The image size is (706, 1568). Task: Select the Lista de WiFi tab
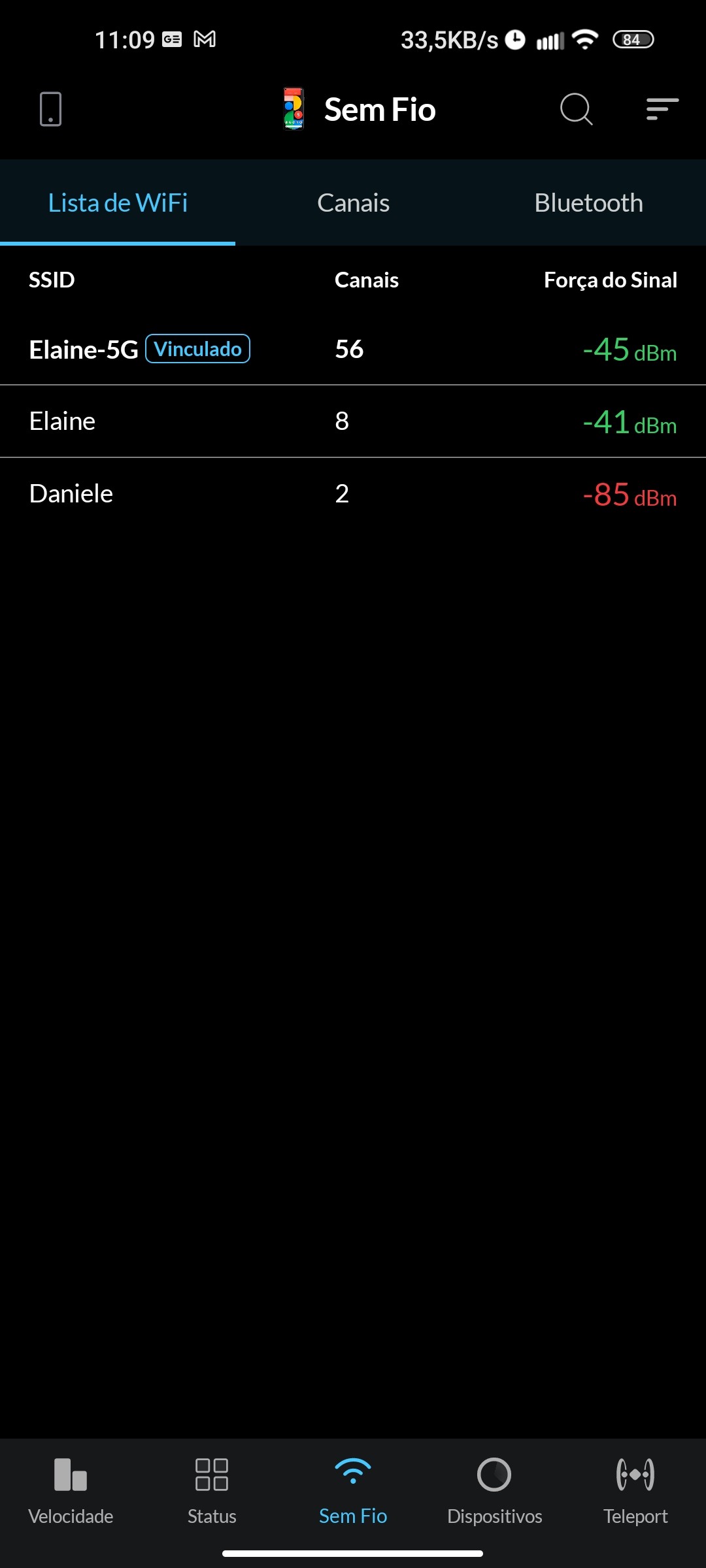coord(118,203)
